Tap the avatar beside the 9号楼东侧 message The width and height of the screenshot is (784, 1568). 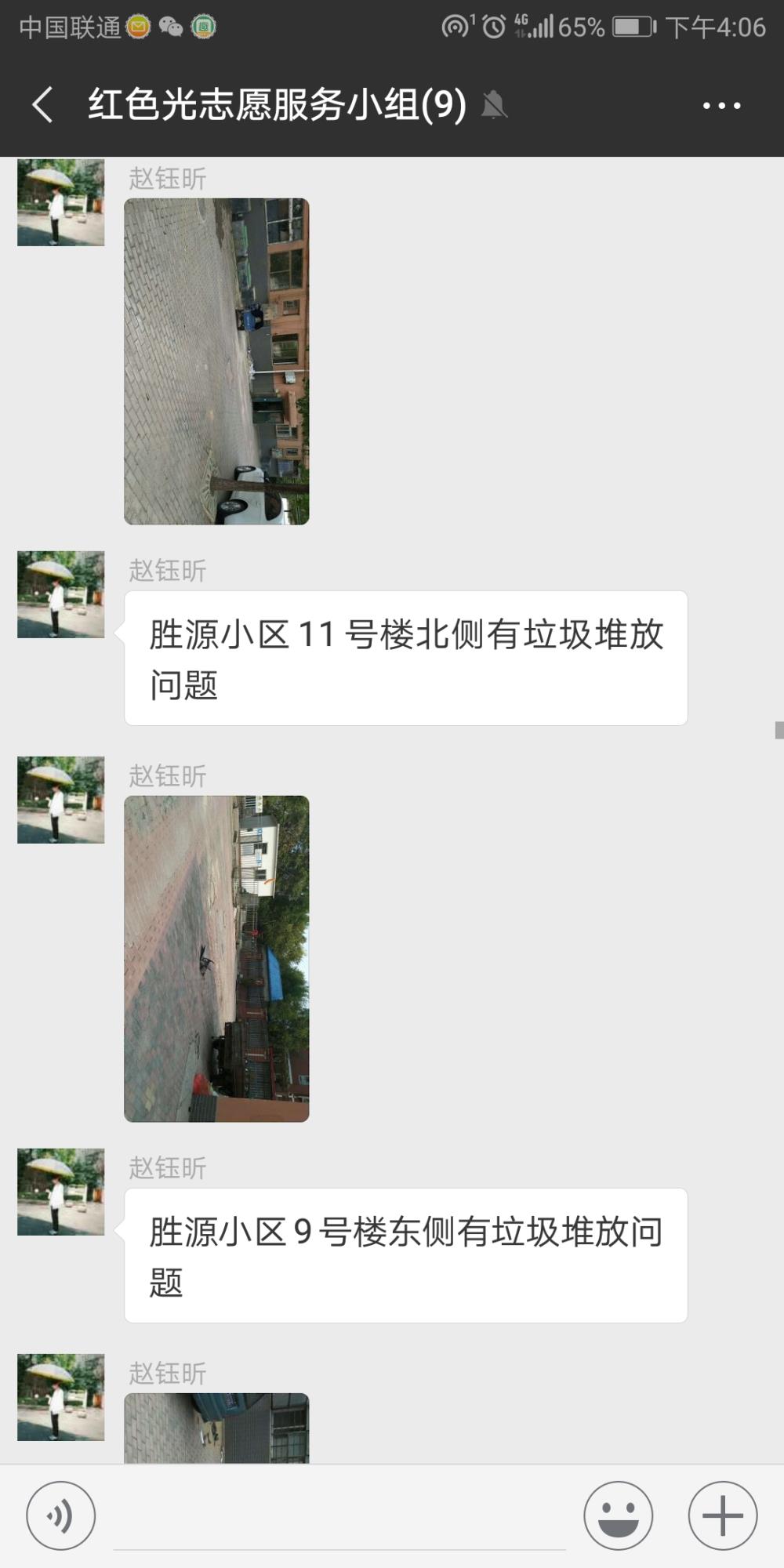click(61, 1192)
